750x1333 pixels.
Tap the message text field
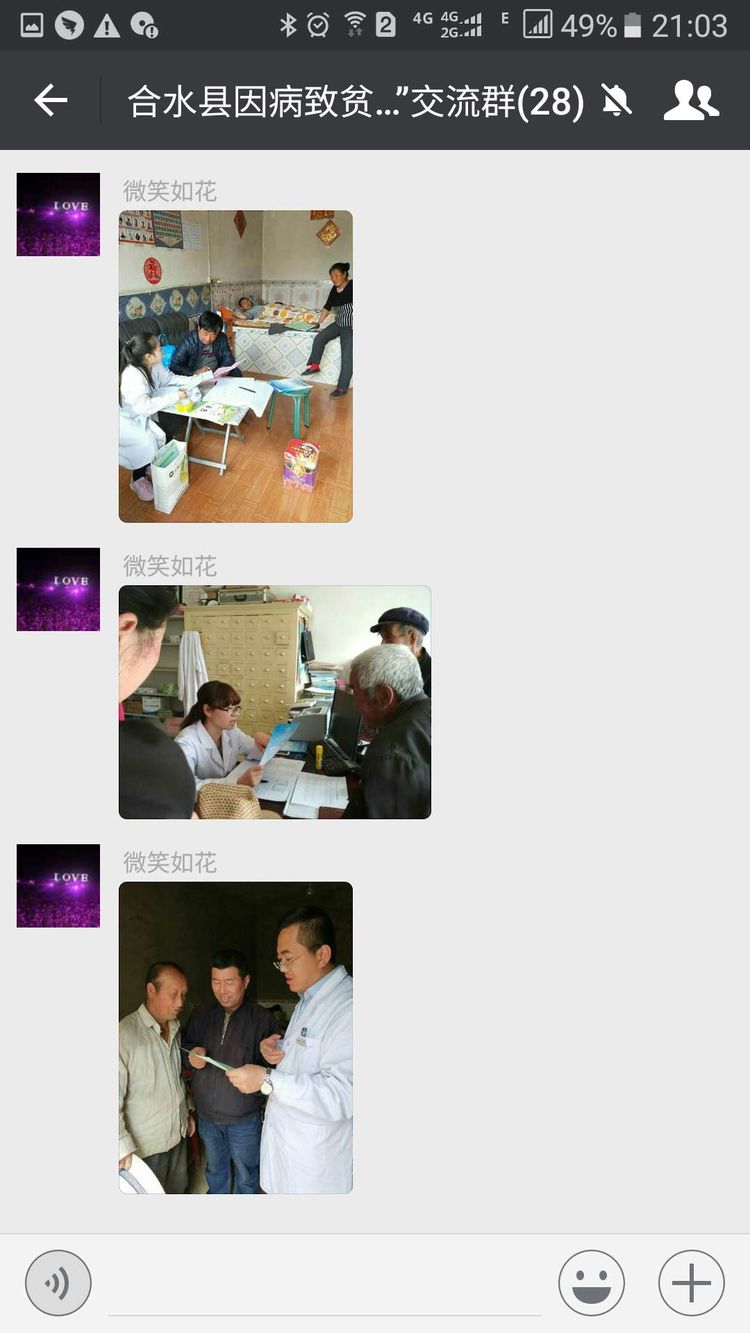pos(324,1285)
